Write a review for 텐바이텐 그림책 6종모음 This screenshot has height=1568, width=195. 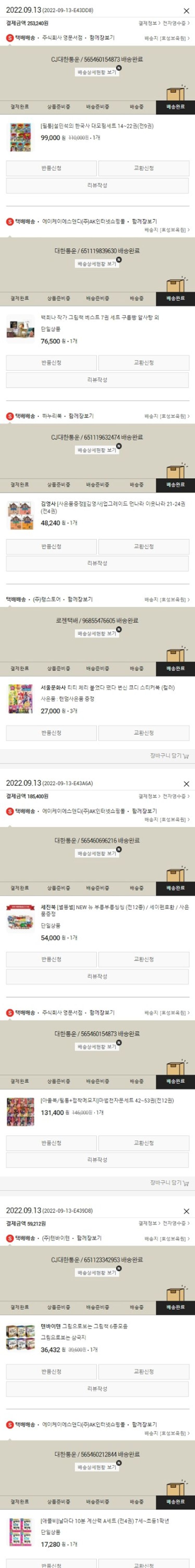point(97,1389)
